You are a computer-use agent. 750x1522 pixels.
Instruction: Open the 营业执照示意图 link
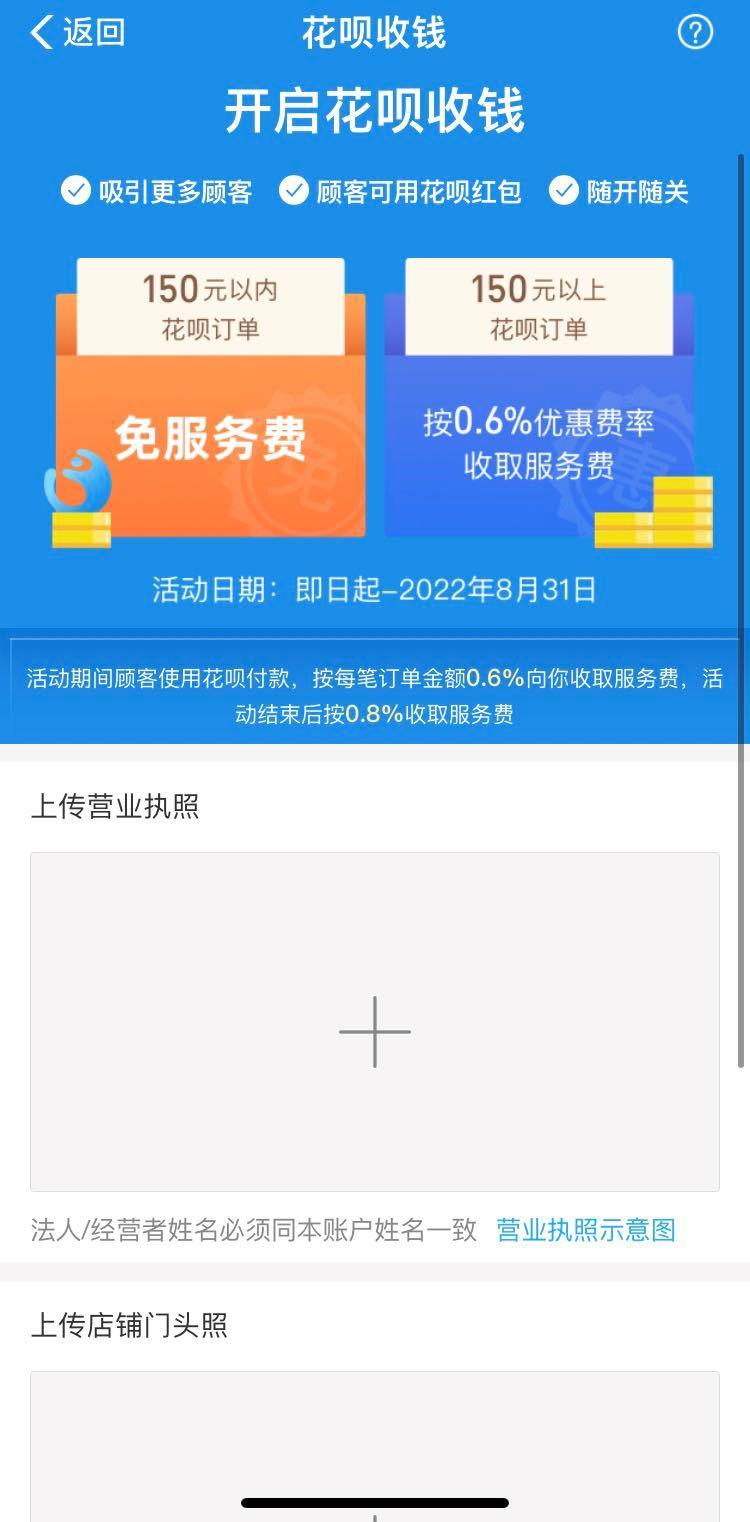coord(586,1229)
